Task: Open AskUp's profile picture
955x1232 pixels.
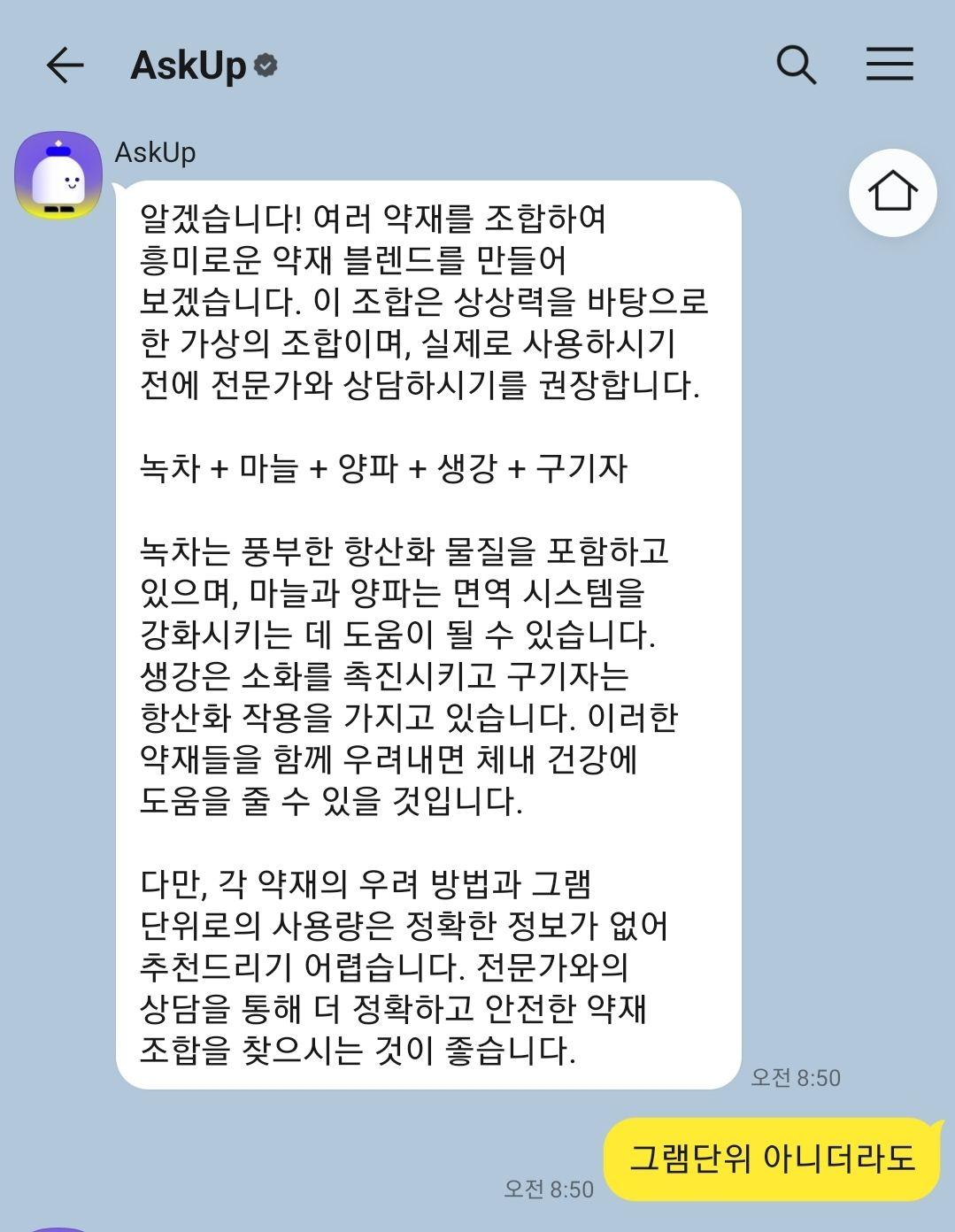Action: click(58, 175)
